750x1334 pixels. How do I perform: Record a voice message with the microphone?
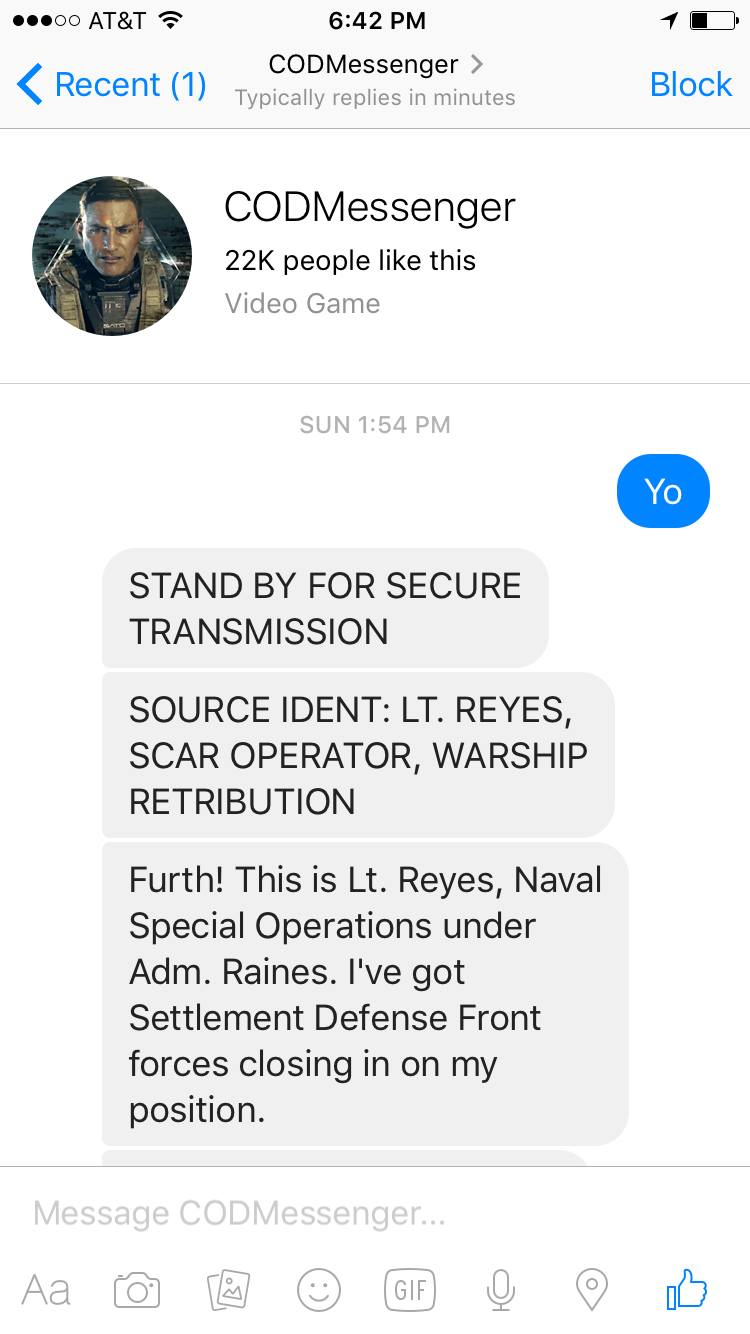(501, 1290)
